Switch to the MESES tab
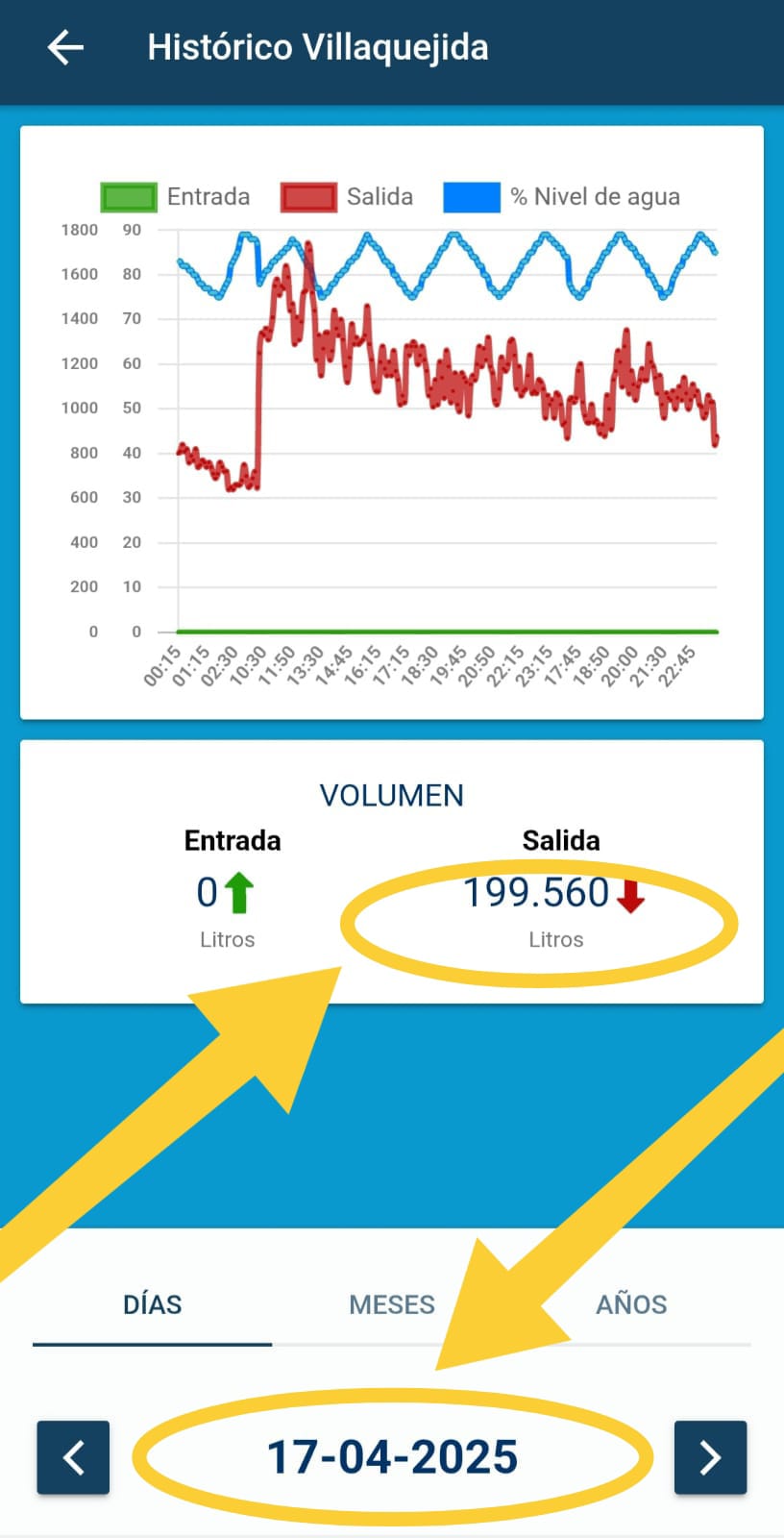This screenshot has height=1538, width=784. (x=392, y=1304)
